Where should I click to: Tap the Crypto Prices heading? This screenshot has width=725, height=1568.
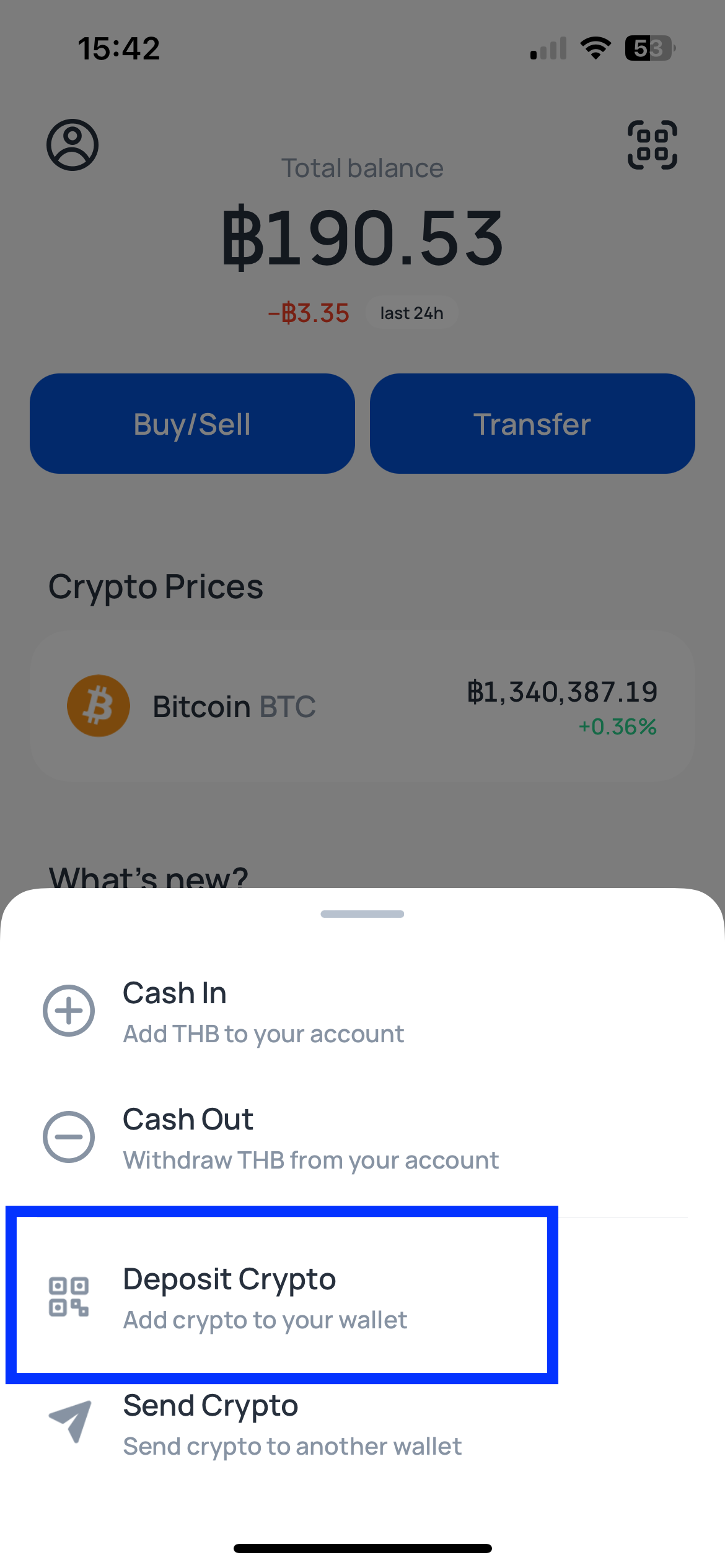[x=156, y=586]
